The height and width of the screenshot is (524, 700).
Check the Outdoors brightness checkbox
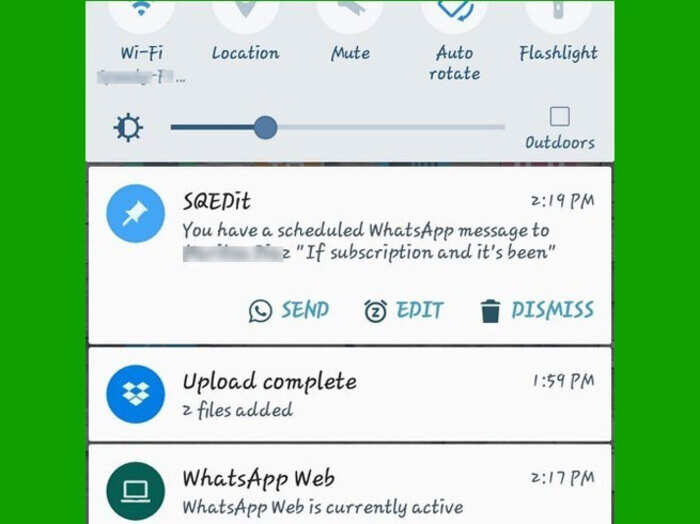point(560,116)
